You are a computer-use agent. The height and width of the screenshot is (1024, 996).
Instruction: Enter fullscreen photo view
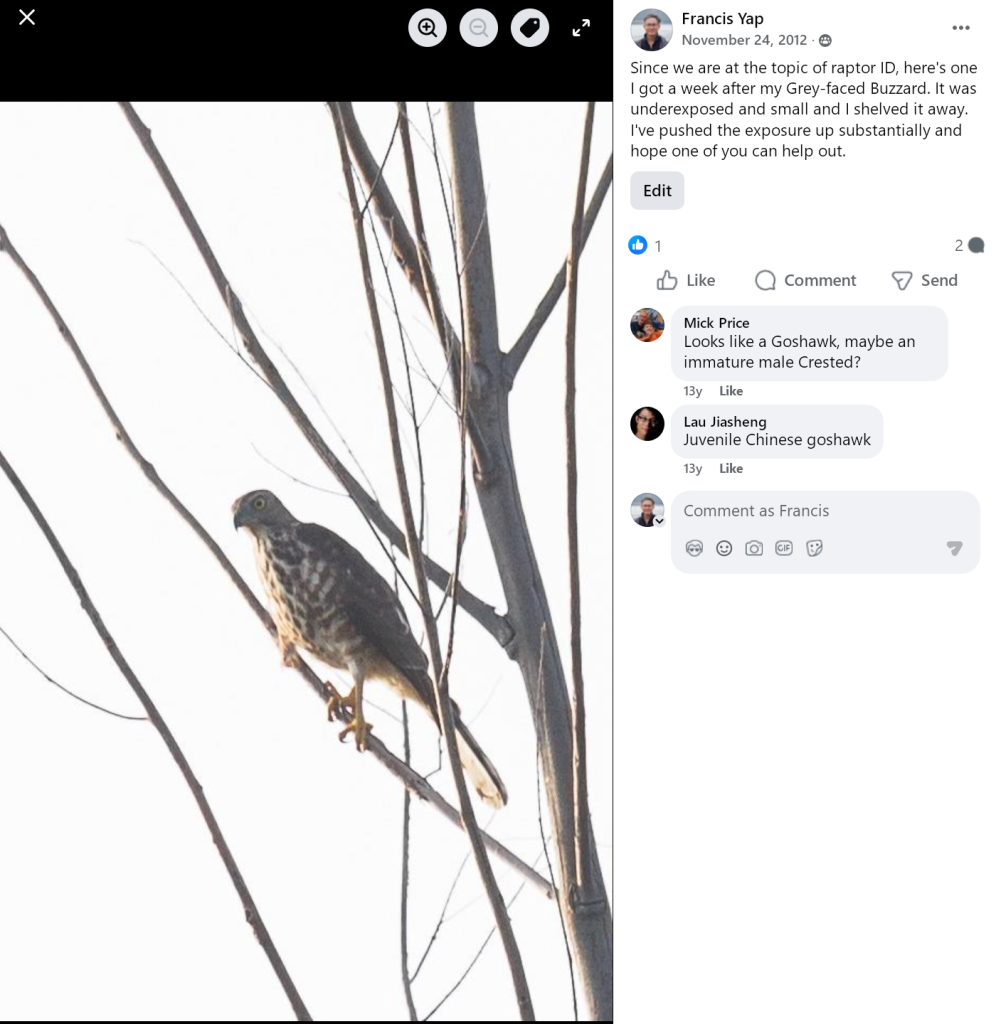pyautogui.click(x=581, y=28)
